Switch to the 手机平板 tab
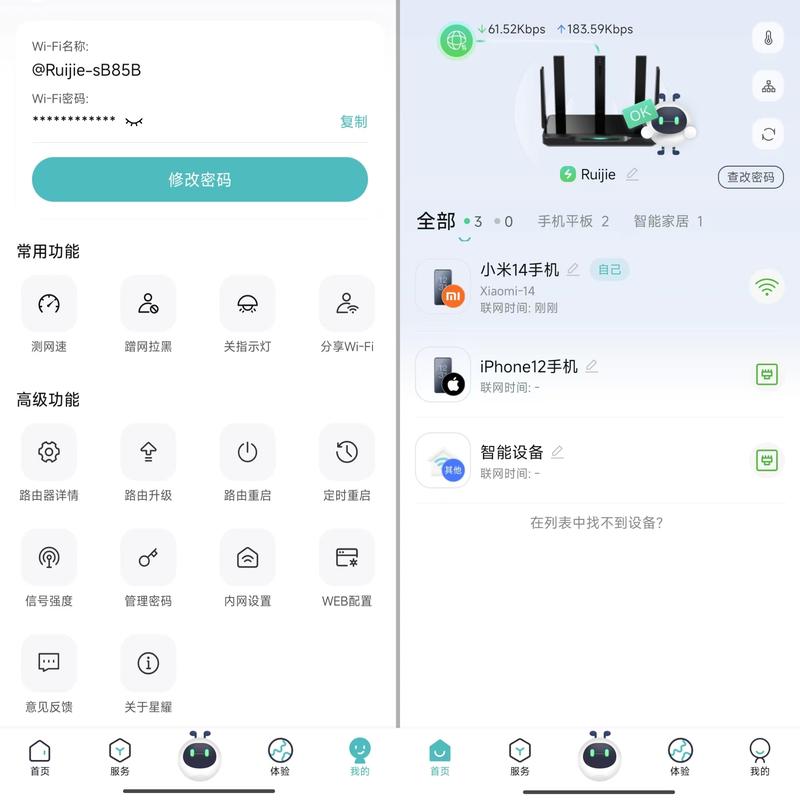Screen dimensions: 800x800 [x=573, y=221]
